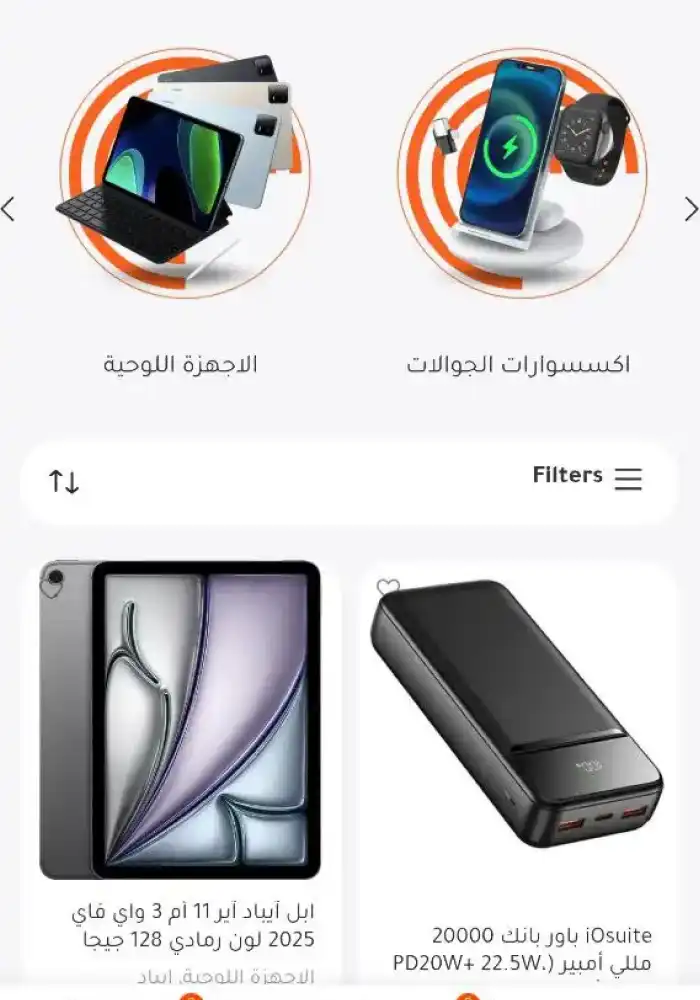This screenshot has height=1000, width=700.
Task: Open the Filters menu
Action: point(587,477)
